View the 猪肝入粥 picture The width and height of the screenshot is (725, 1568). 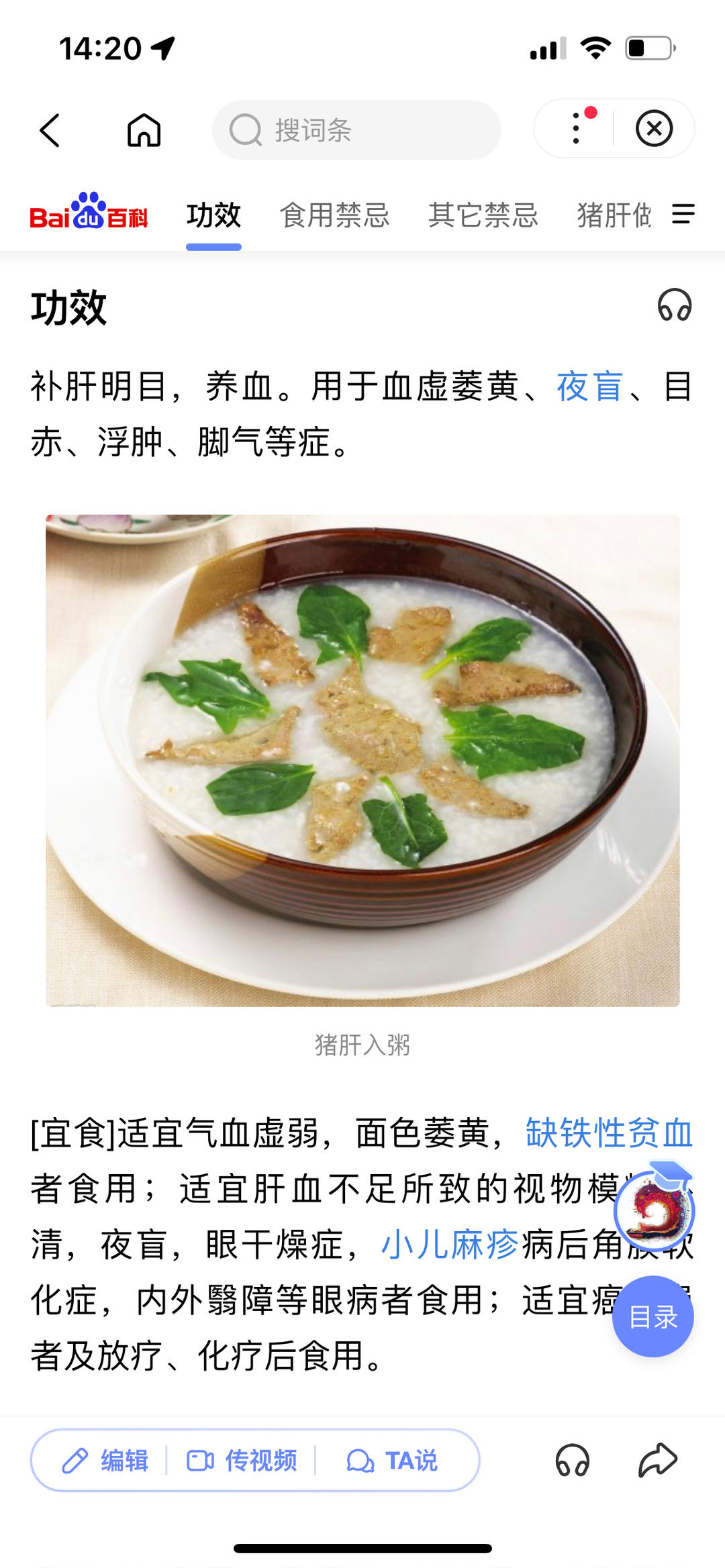(x=362, y=760)
